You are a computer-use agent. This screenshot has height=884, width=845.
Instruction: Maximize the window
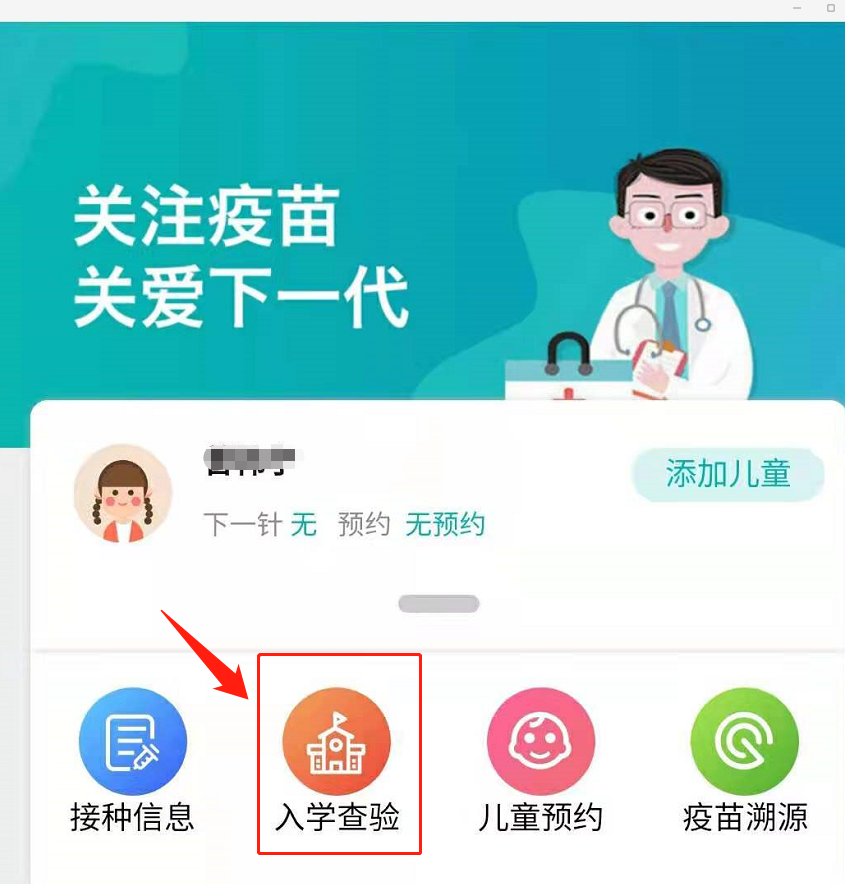coord(831,8)
